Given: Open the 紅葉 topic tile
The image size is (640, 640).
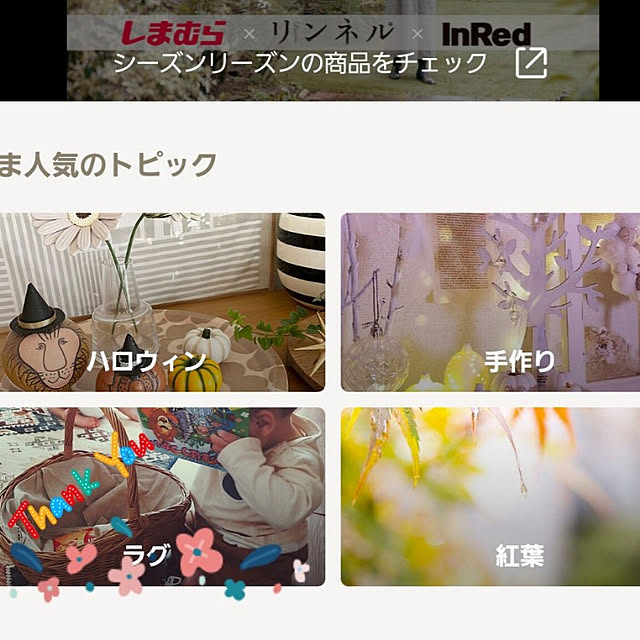Looking at the screenshot, I should coord(490,496).
